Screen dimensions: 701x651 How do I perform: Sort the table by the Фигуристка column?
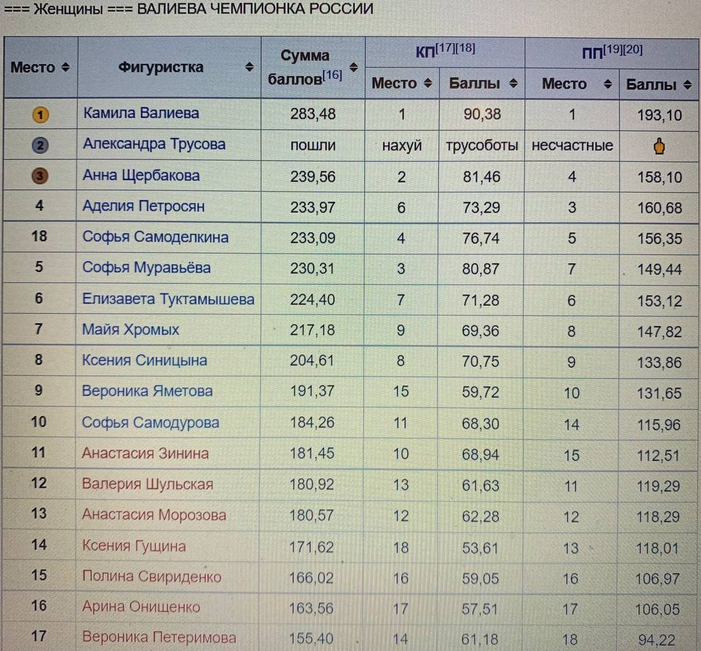tap(249, 67)
